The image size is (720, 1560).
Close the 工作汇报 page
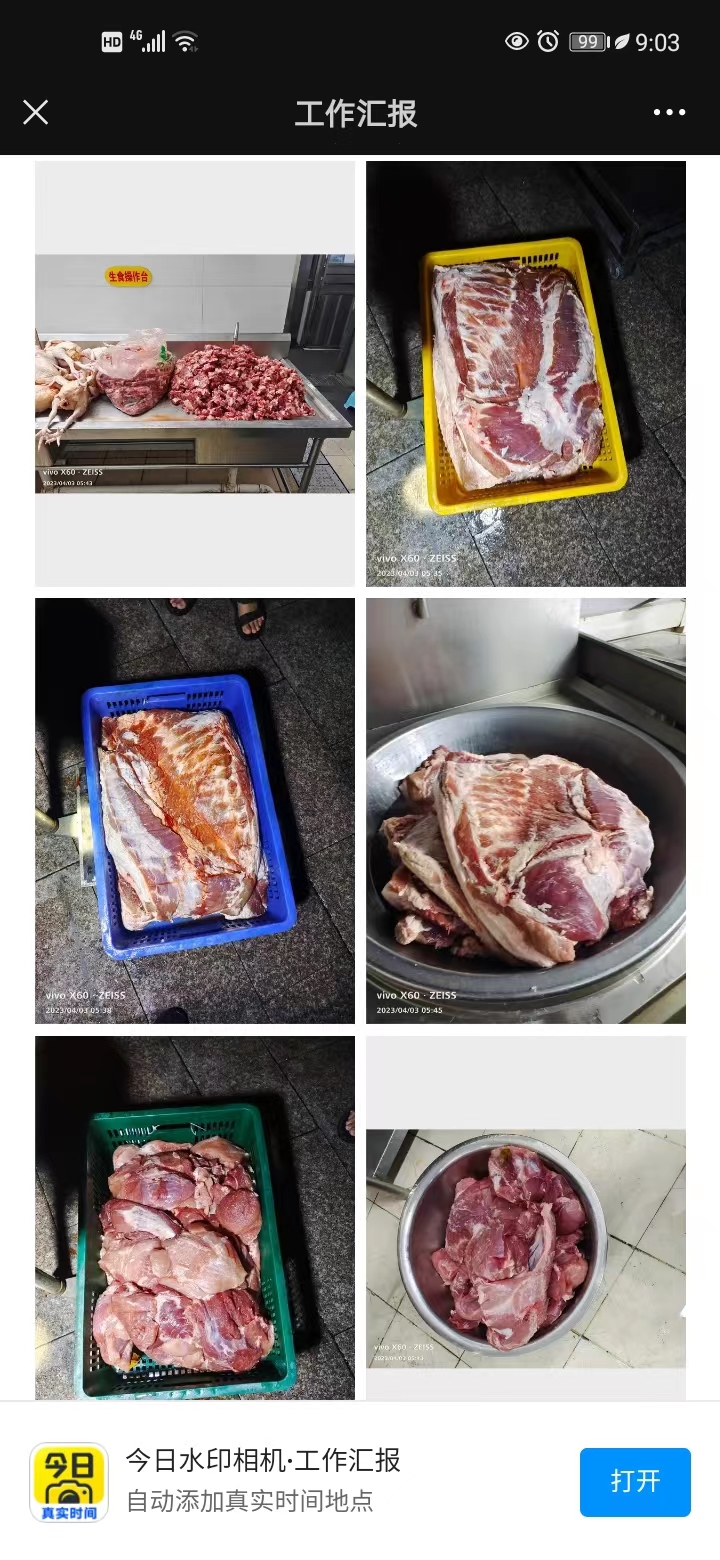click(x=36, y=112)
